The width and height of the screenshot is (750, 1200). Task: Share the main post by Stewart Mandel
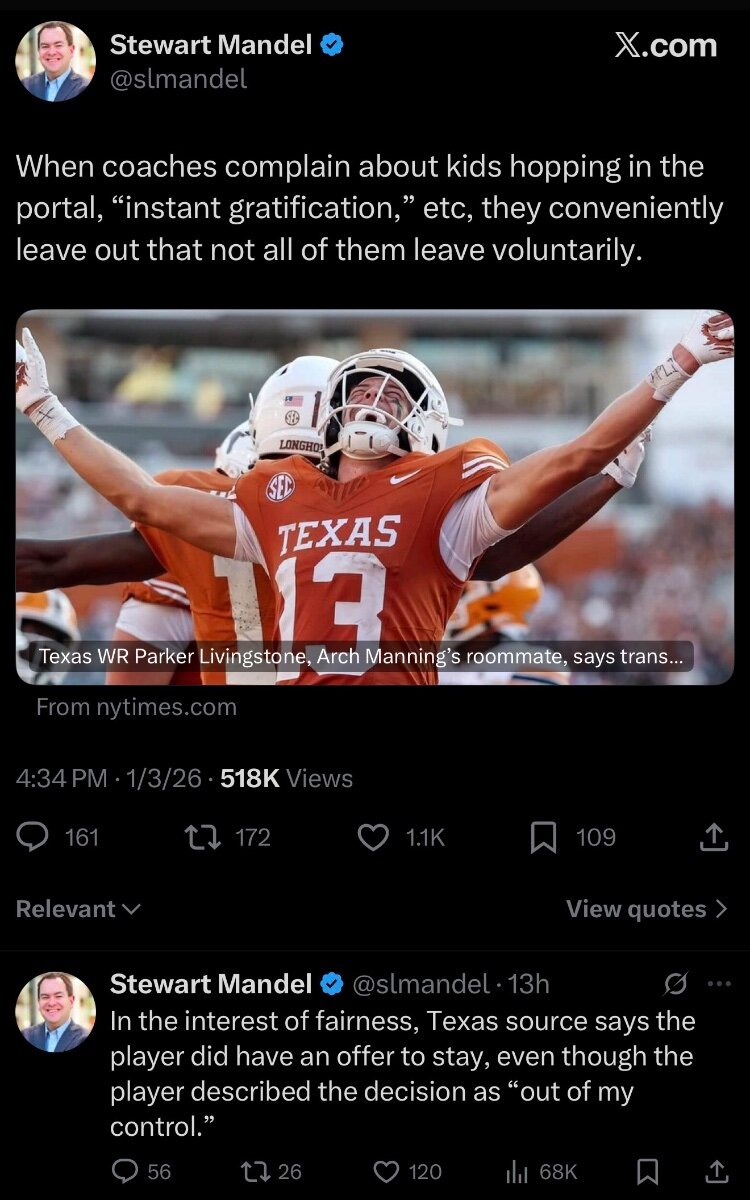714,837
